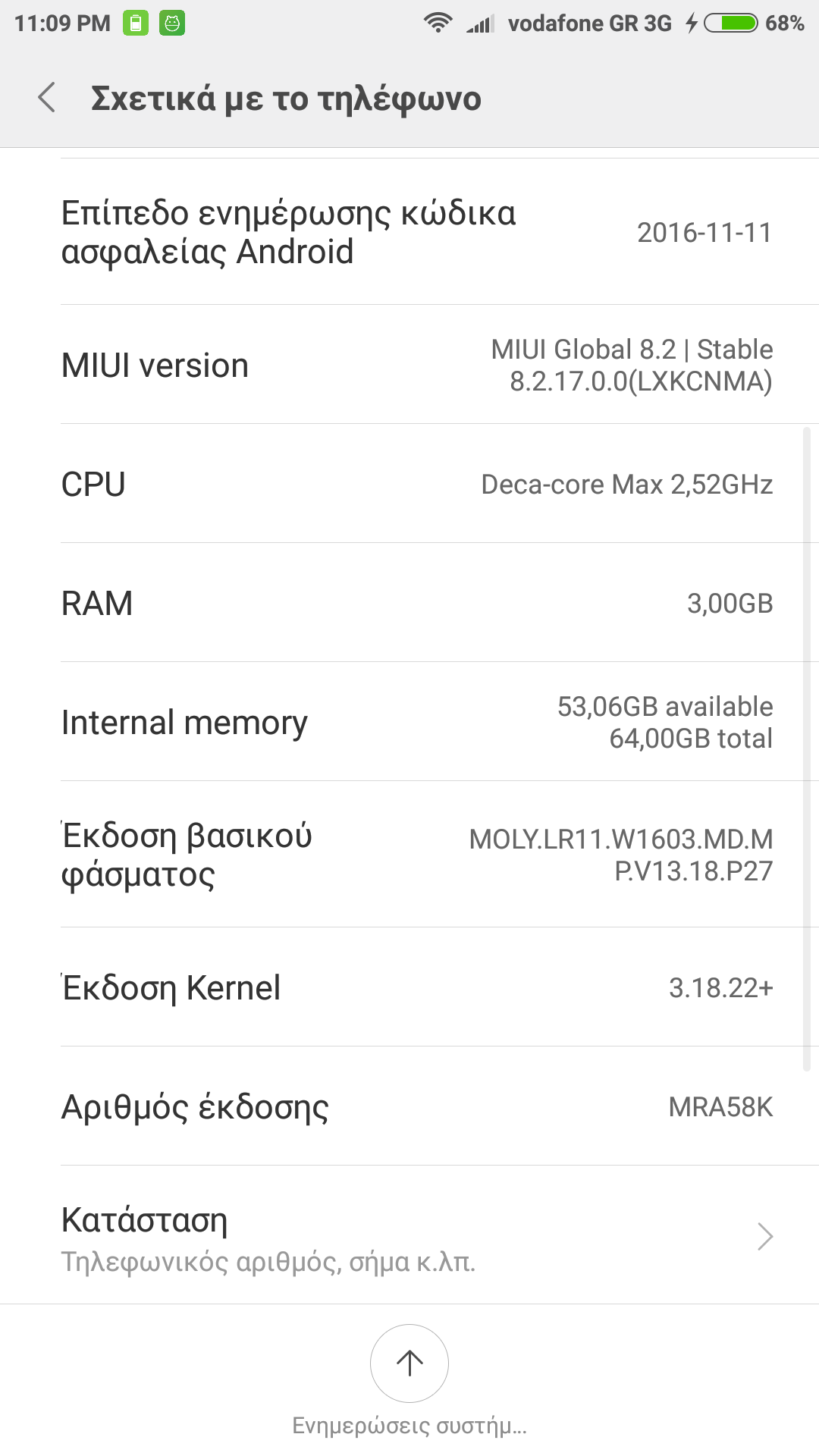Viewport: 819px width, 1456px height.
Task: Tap the Έκδοση βασικού φάσματος row
Action: point(409,855)
